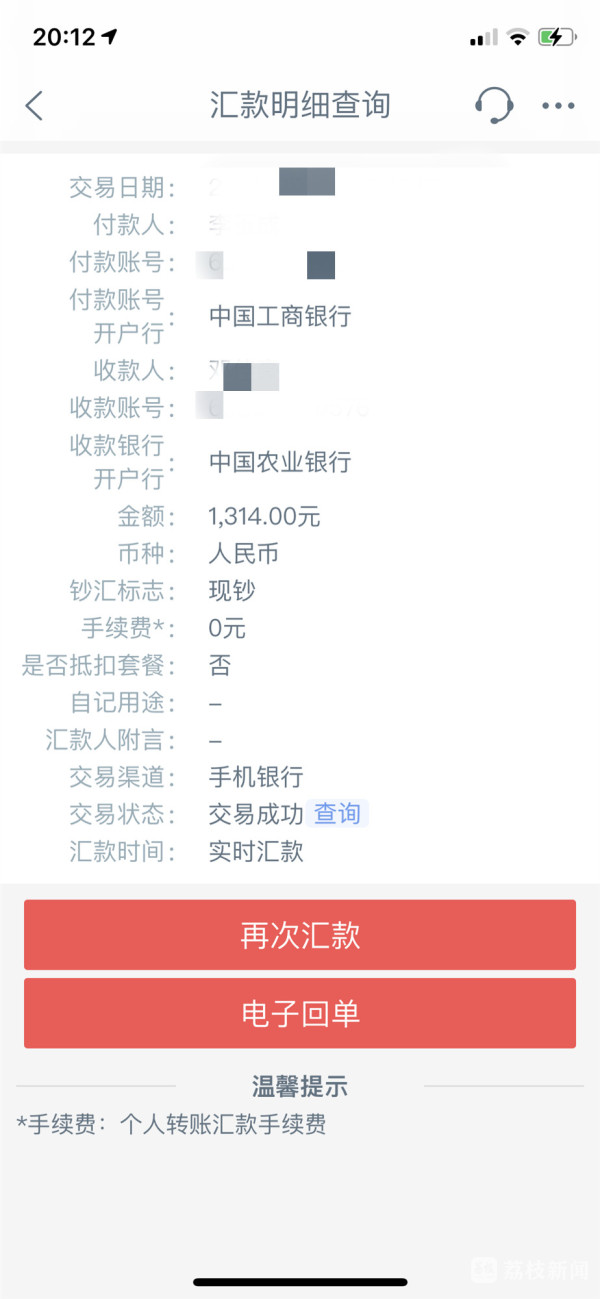The image size is (600, 1299).
Task: Open the three-dot more options menu
Action: coord(558,105)
